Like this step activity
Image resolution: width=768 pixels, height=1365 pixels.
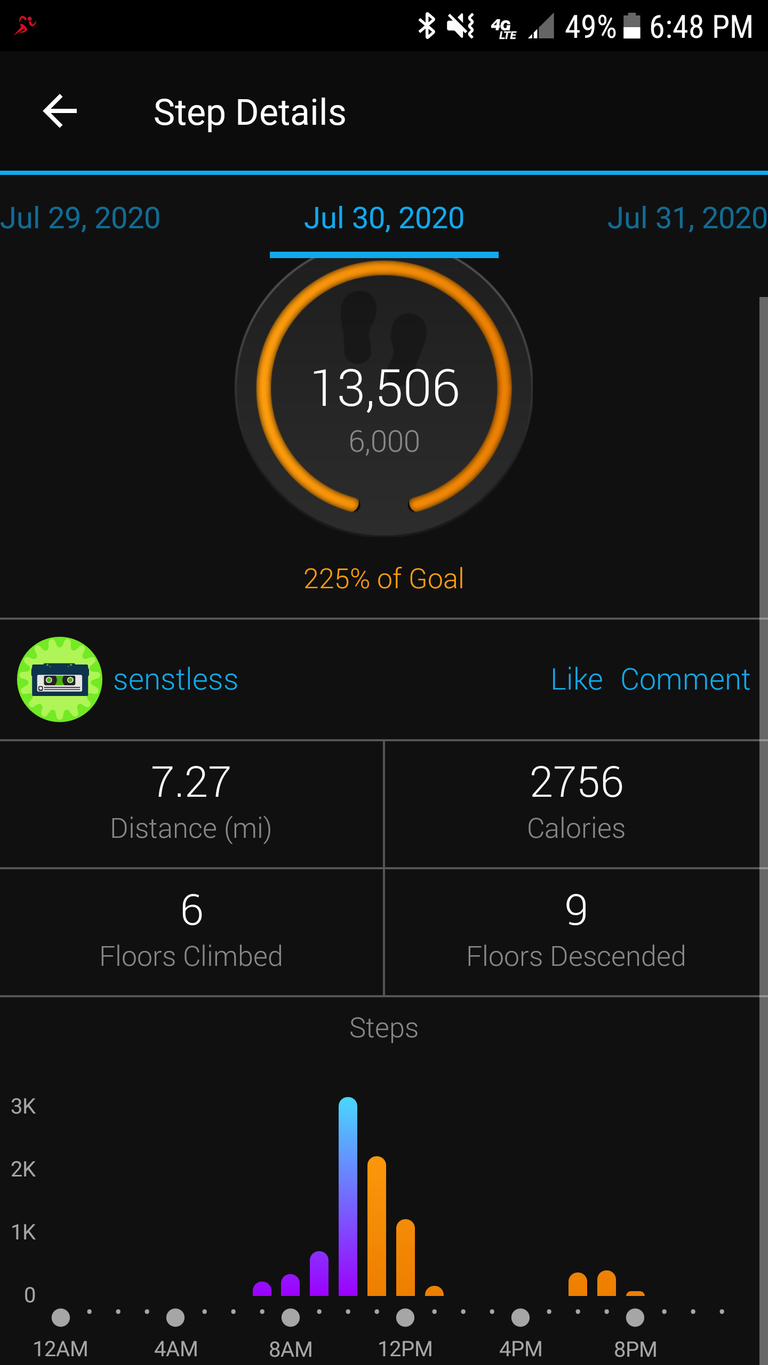(x=577, y=680)
